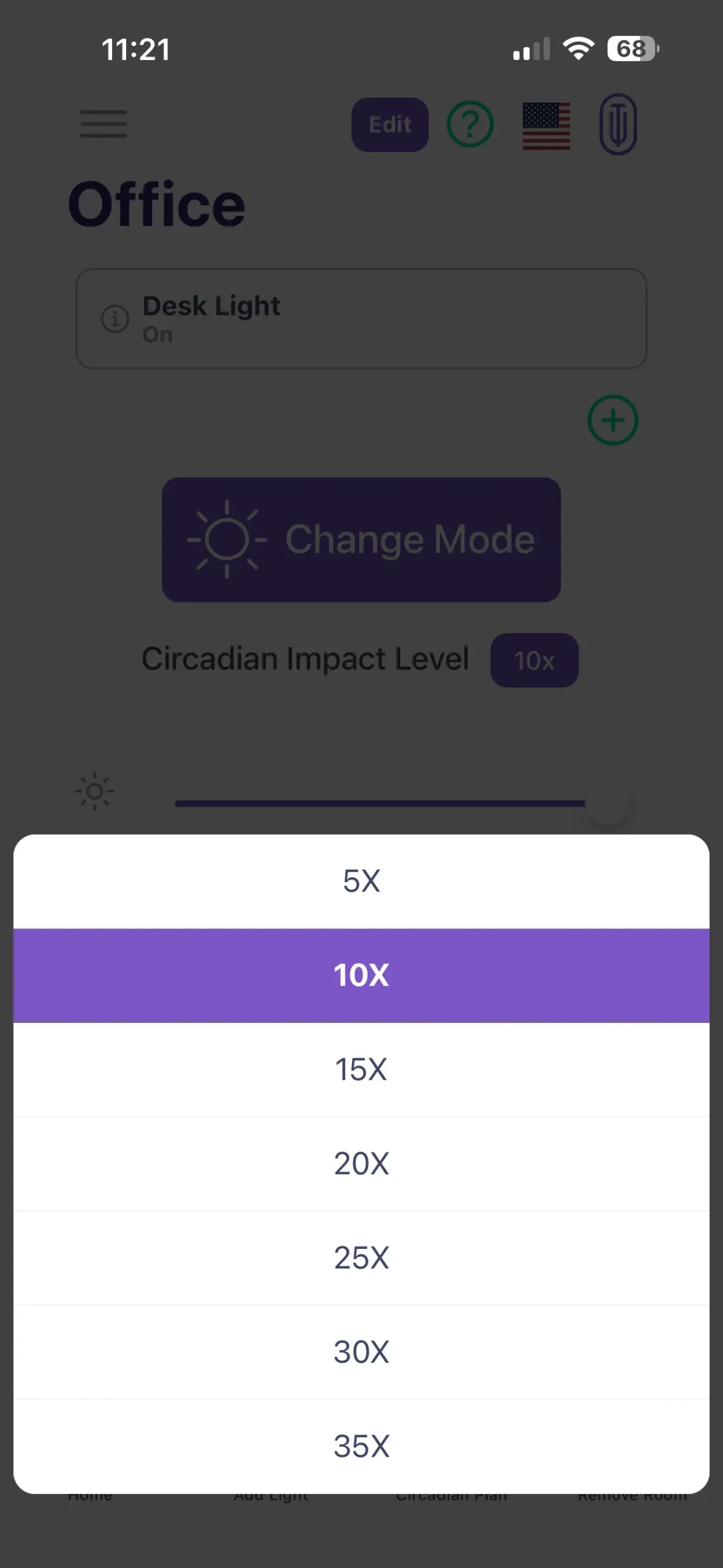The image size is (723, 1568).
Task: Select 35X impact level
Action: (361, 1446)
